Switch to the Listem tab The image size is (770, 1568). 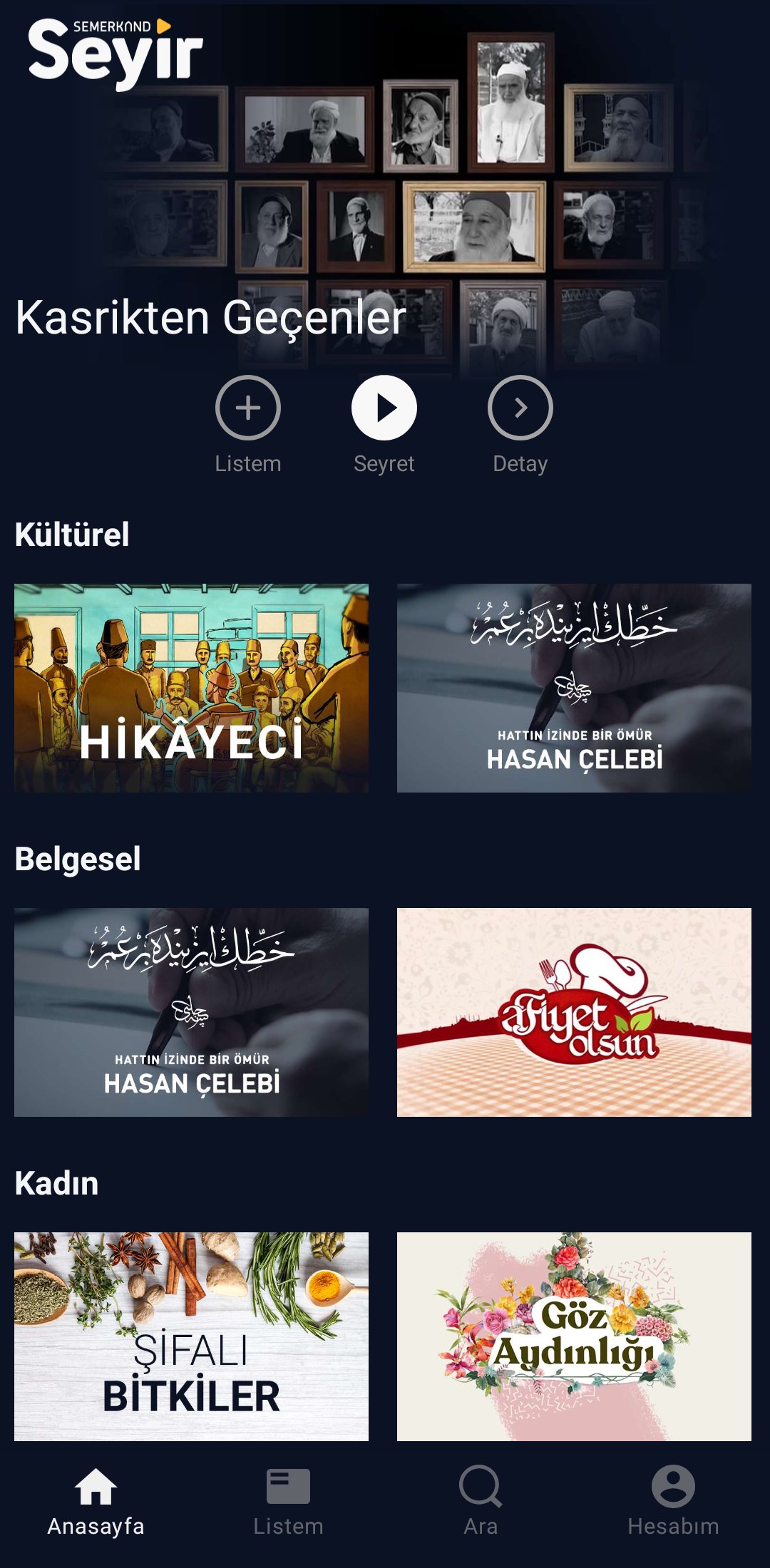click(x=288, y=1500)
